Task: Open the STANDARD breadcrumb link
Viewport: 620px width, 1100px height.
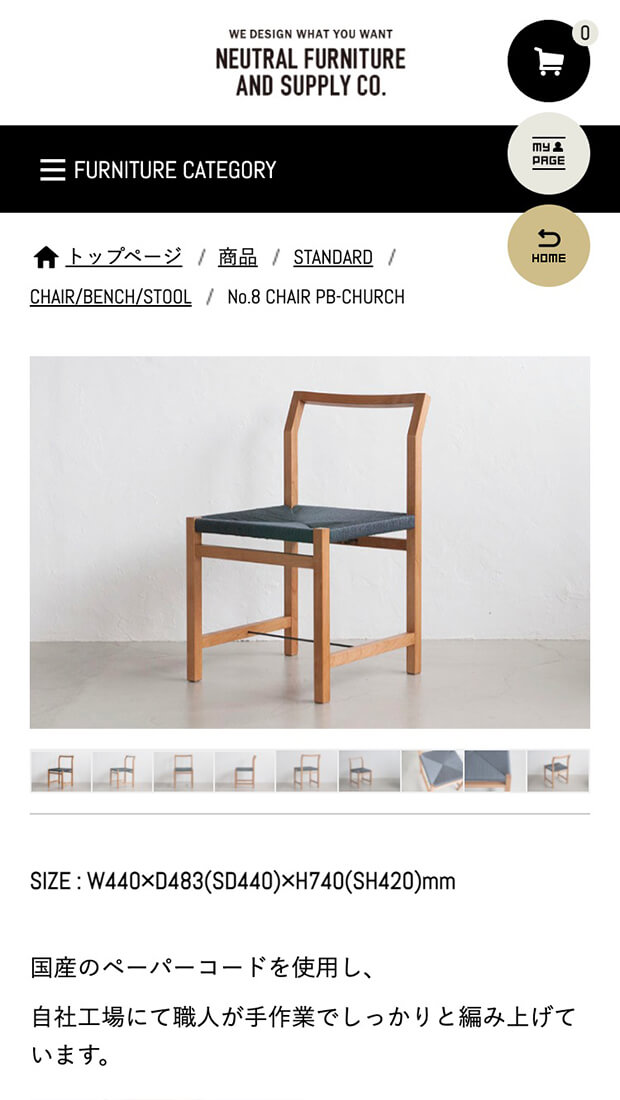Action: [332, 257]
